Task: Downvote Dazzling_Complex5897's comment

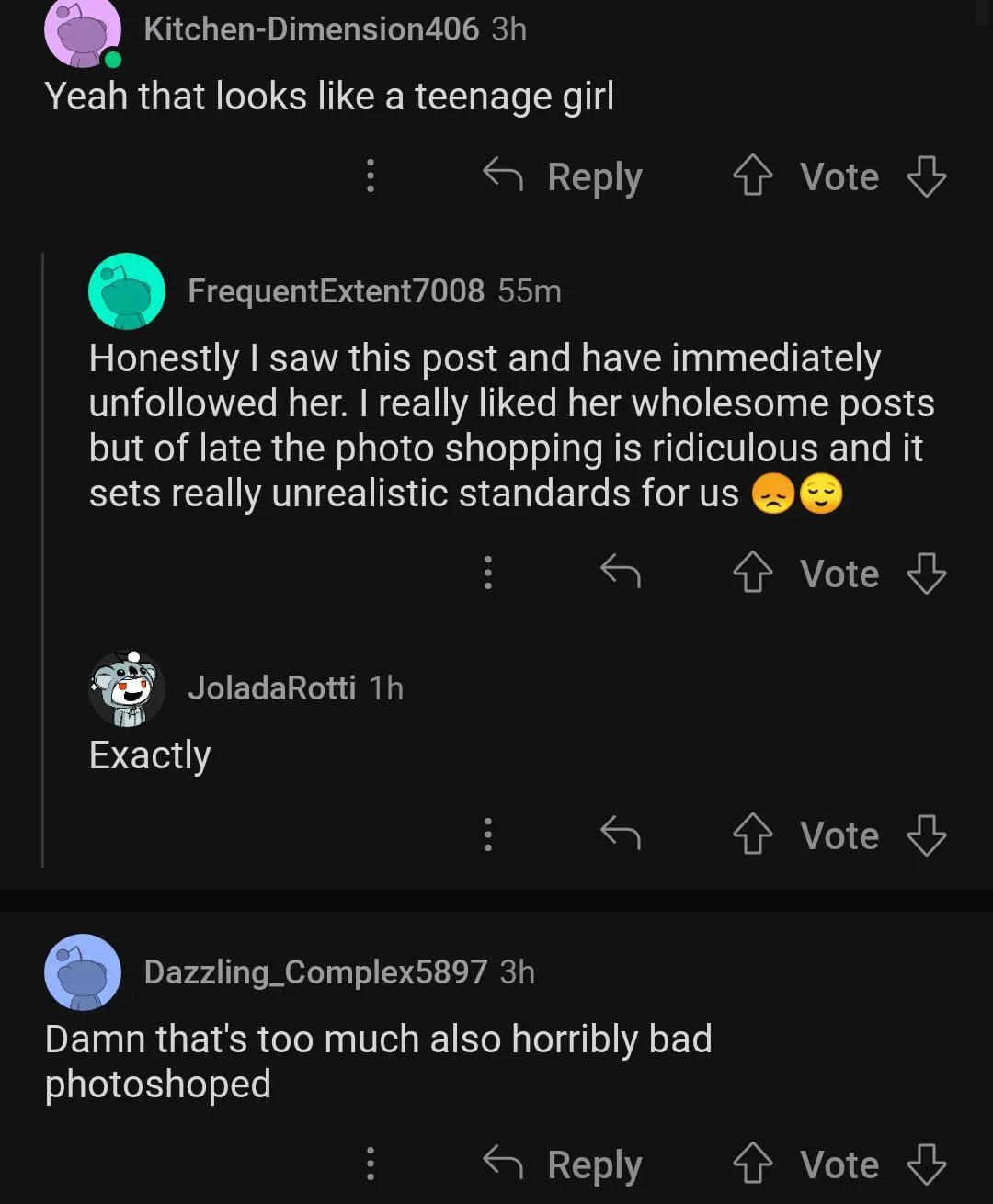Action: (926, 1164)
